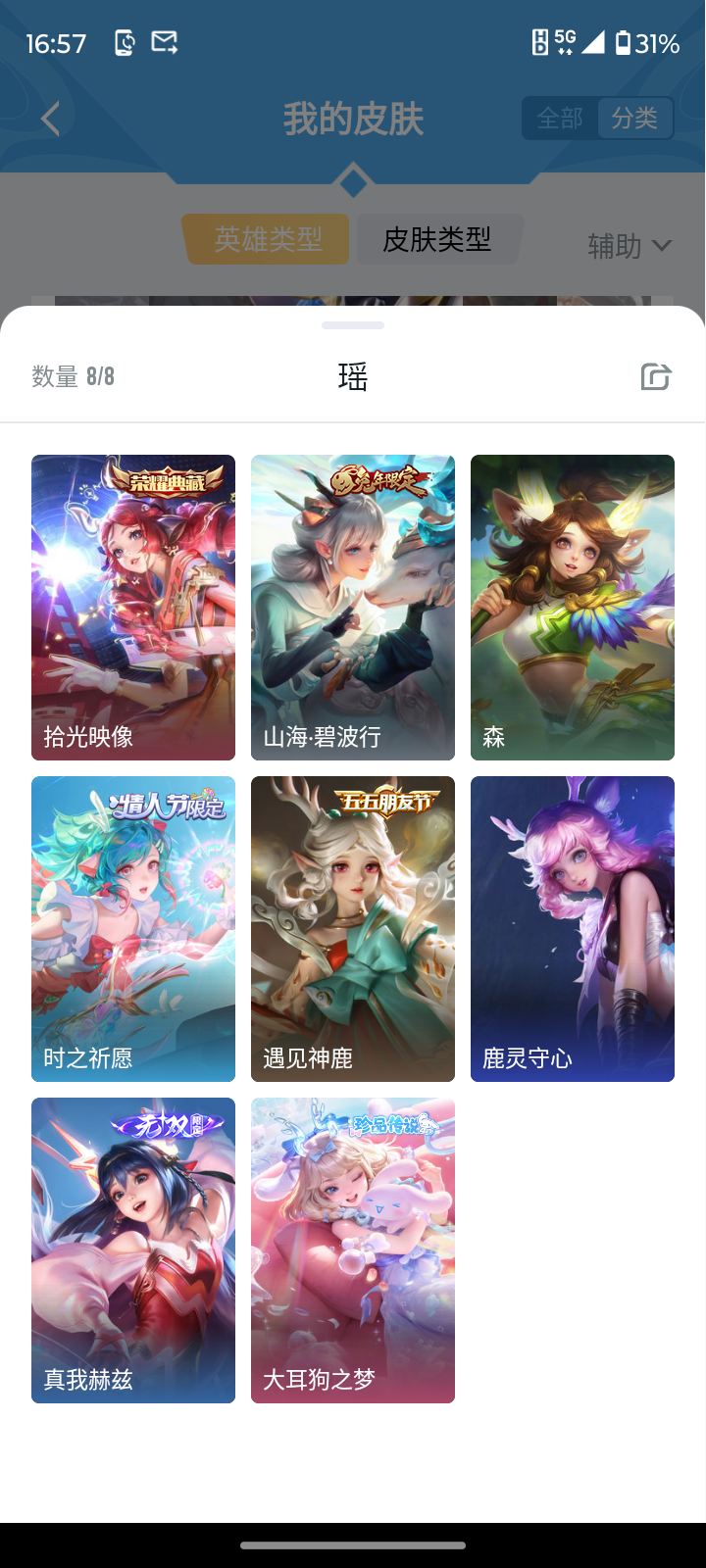Switch to the 分类 view
Viewport: 706px width, 1568px height.
tap(634, 119)
